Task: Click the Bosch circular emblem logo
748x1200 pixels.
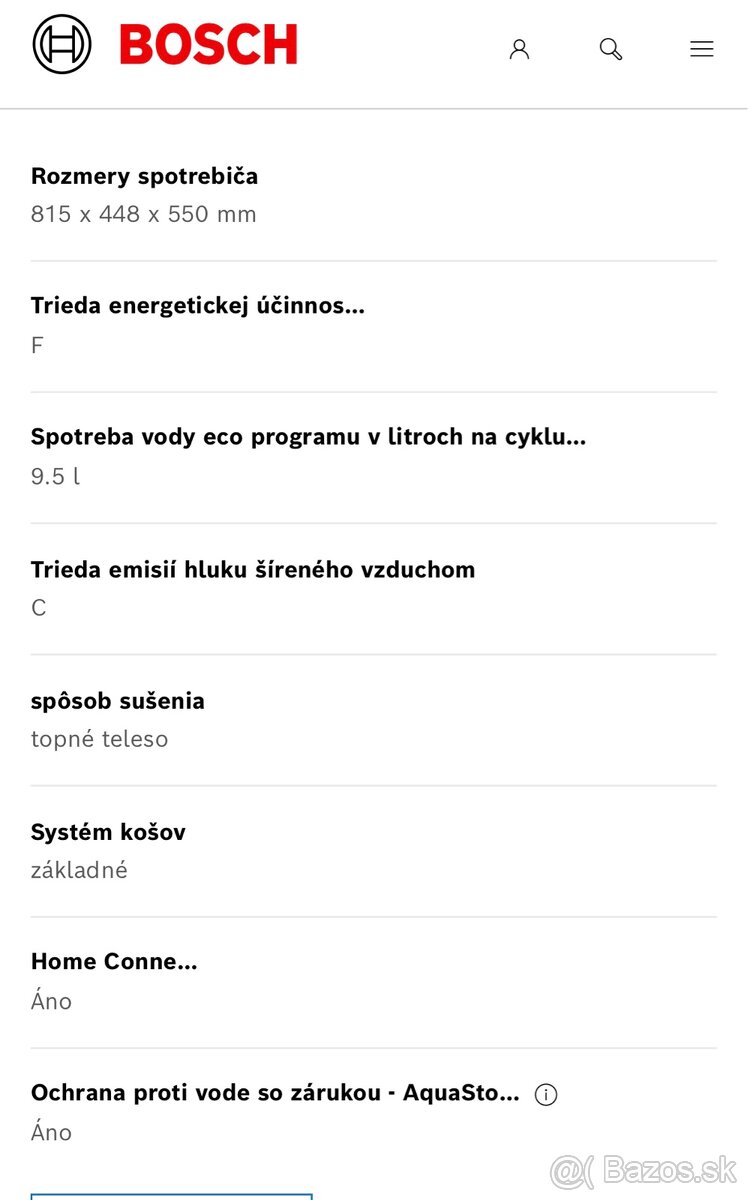Action: click(x=61, y=43)
